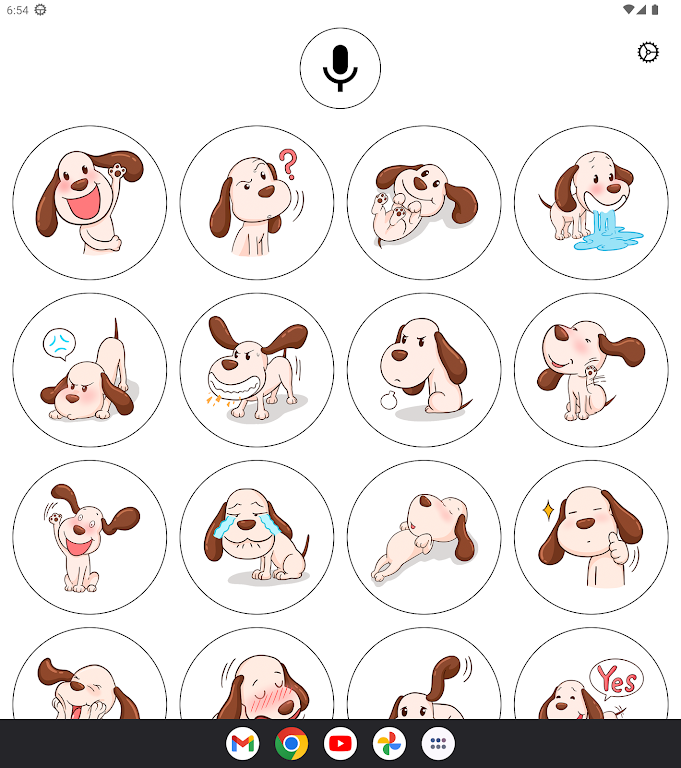This screenshot has width=681, height=768.
Task: Choose the dog with question mark sticker
Action: [x=257, y=203]
